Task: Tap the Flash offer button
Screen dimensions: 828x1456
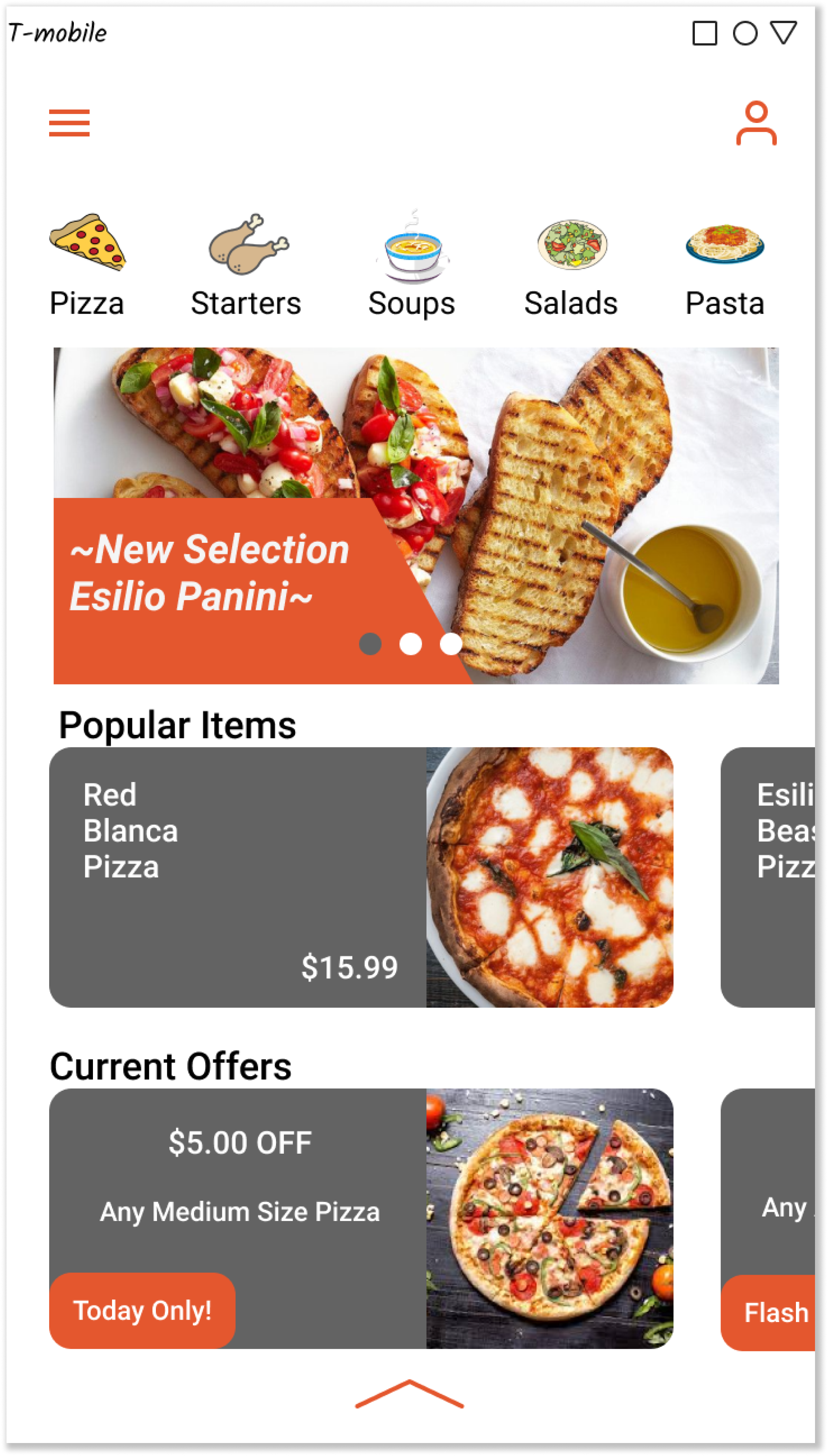Action: coord(773,1313)
